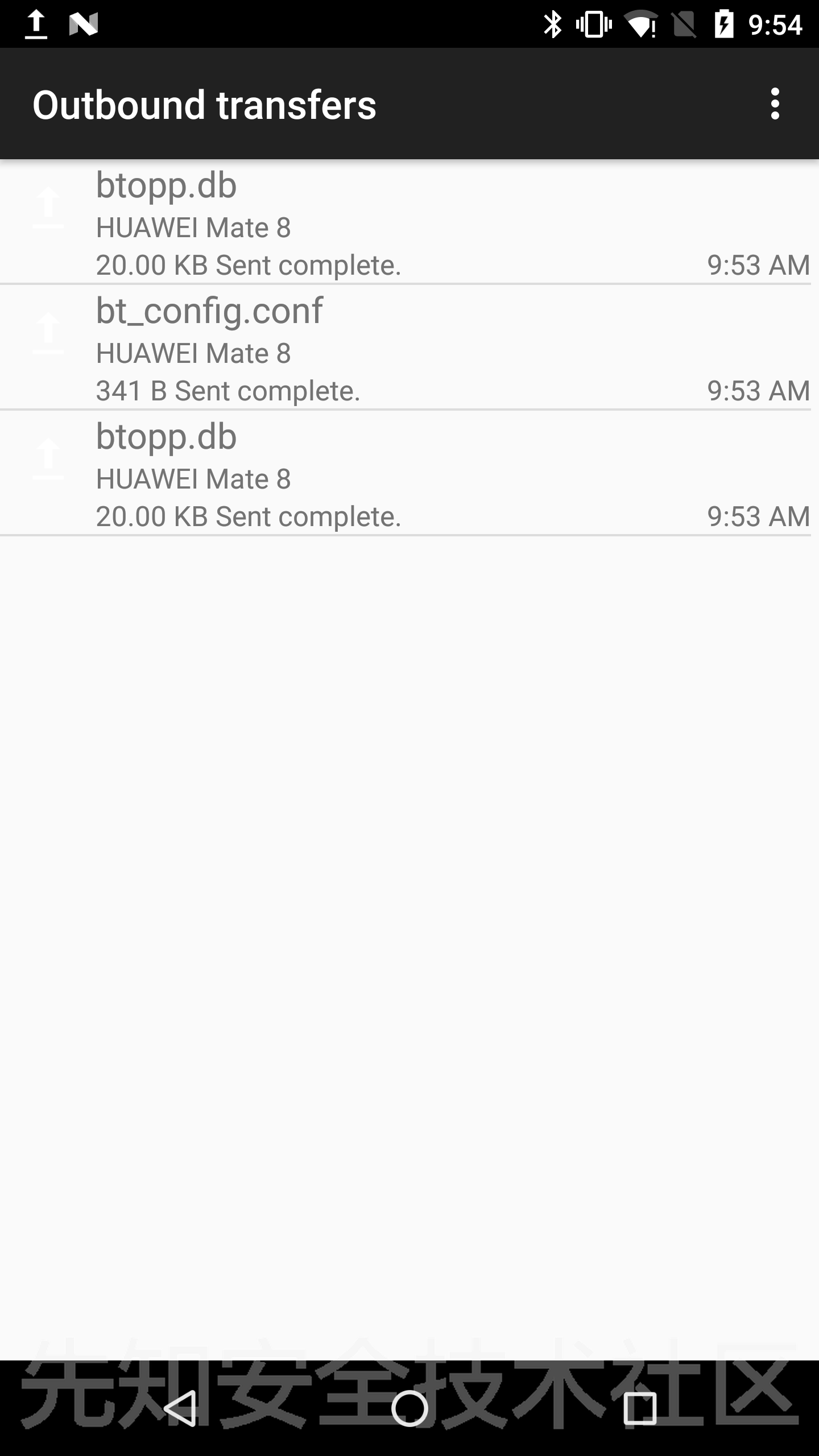
Task: Tap the system back button
Action: [180, 1408]
